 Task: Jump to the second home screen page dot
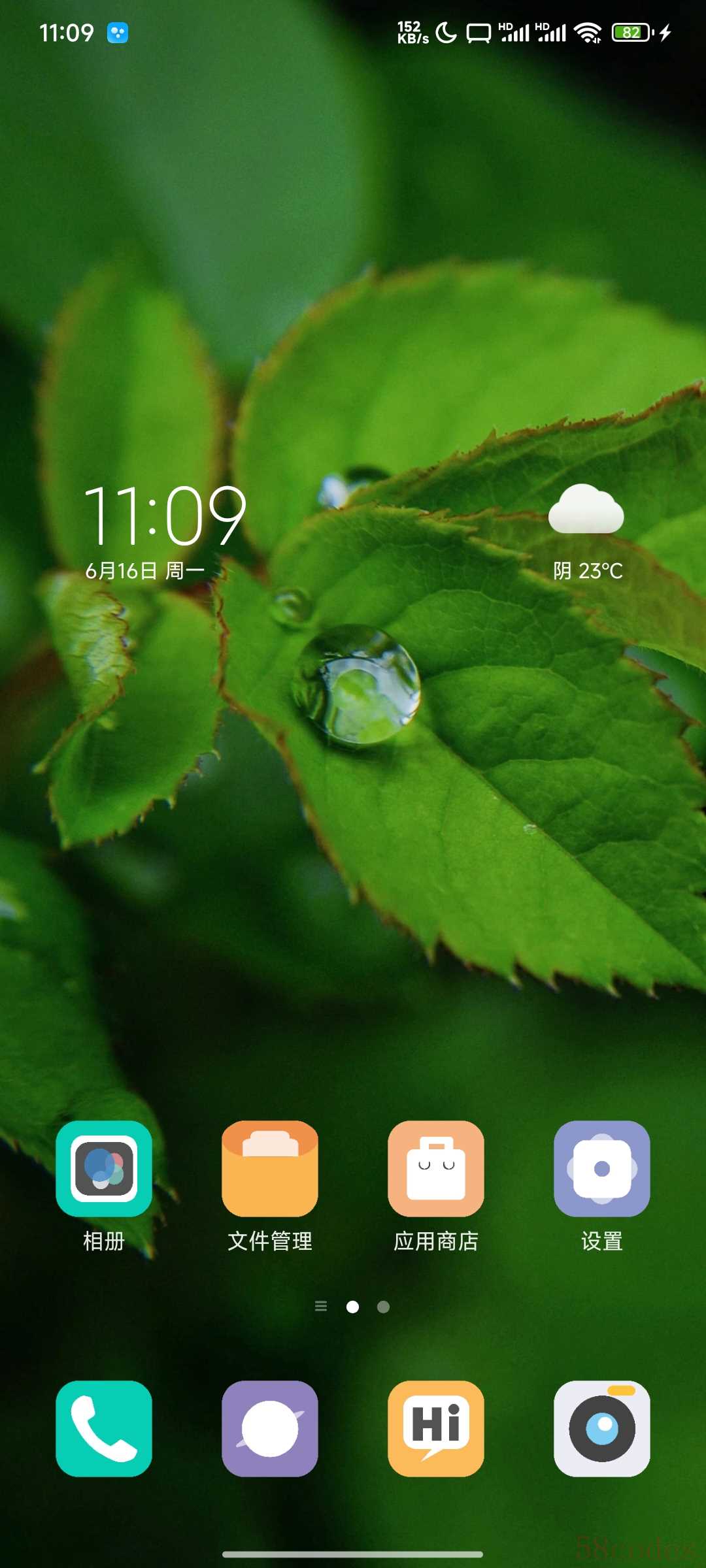(x=384, y=1307)
